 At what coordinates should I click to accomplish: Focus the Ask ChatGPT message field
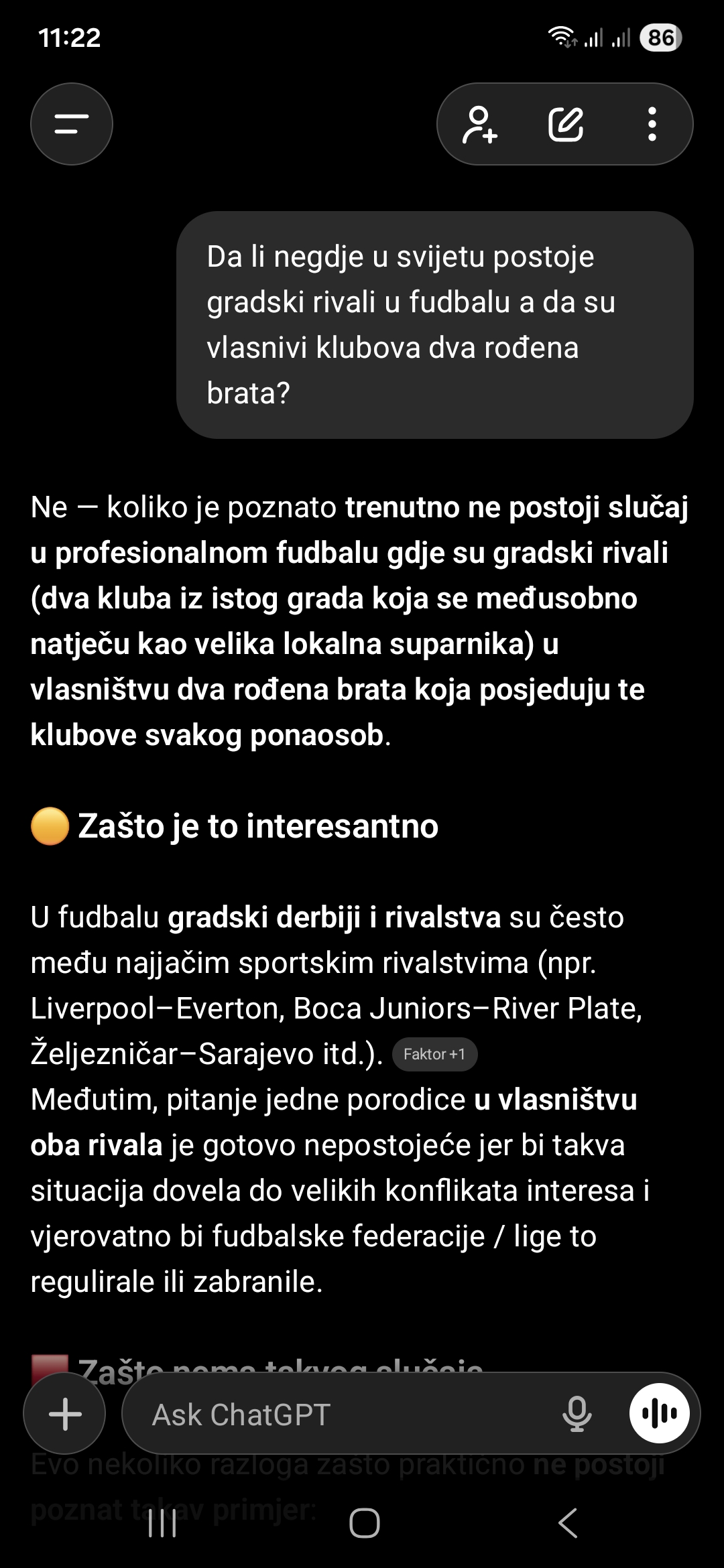[x=335, y=1415]
